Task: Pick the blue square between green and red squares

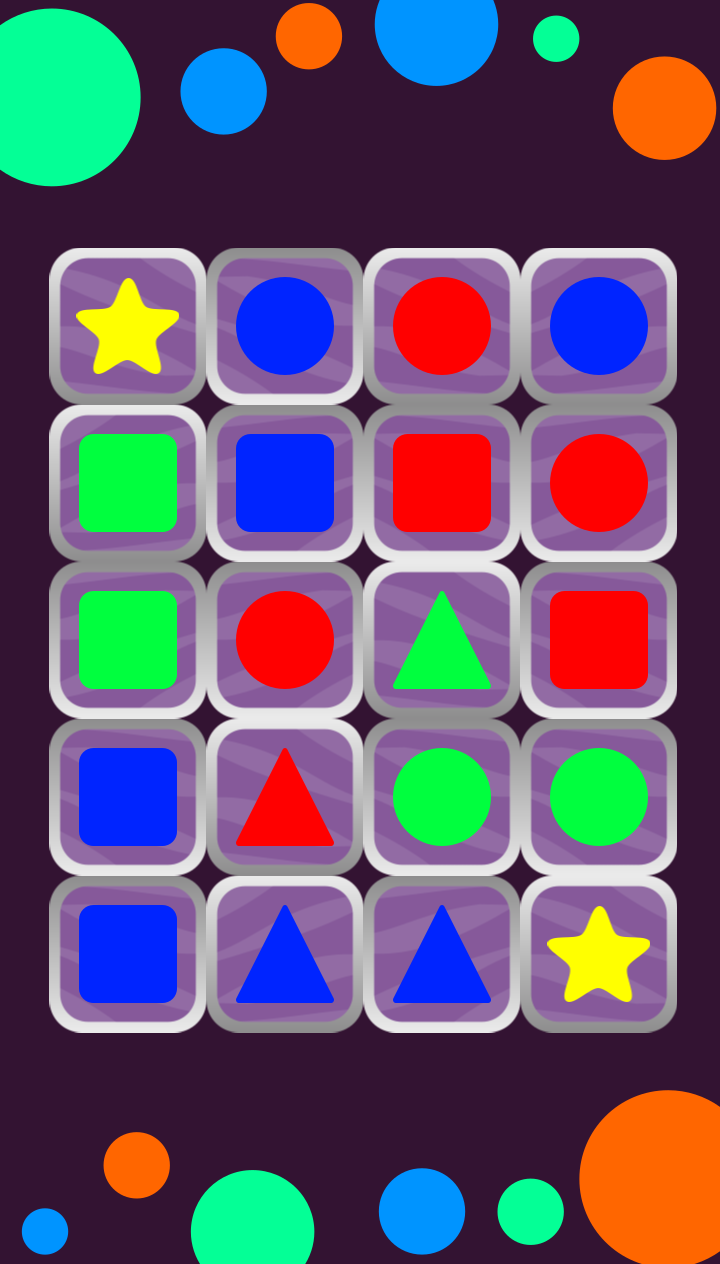Action: pos(285,483)
